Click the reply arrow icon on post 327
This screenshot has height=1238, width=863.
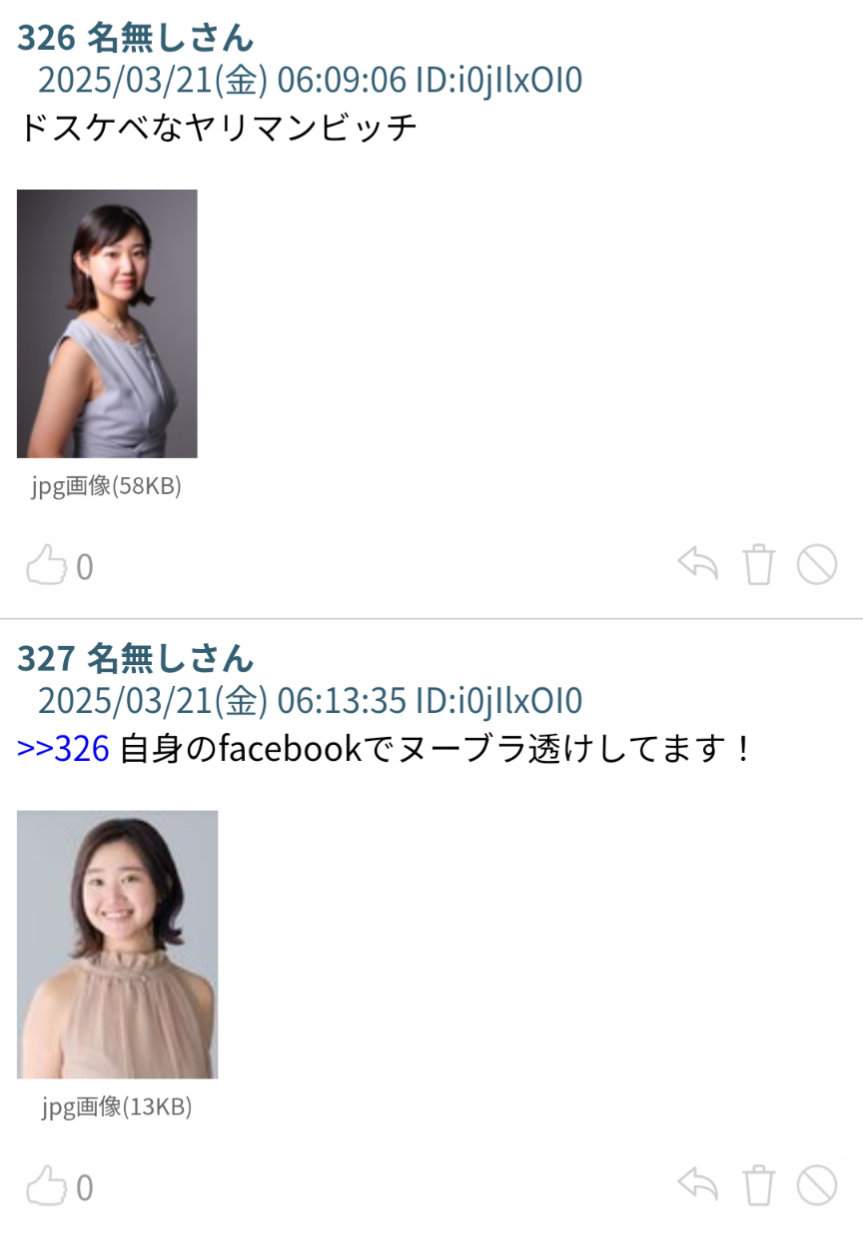pyautogui.click(x=700, y=1185)
